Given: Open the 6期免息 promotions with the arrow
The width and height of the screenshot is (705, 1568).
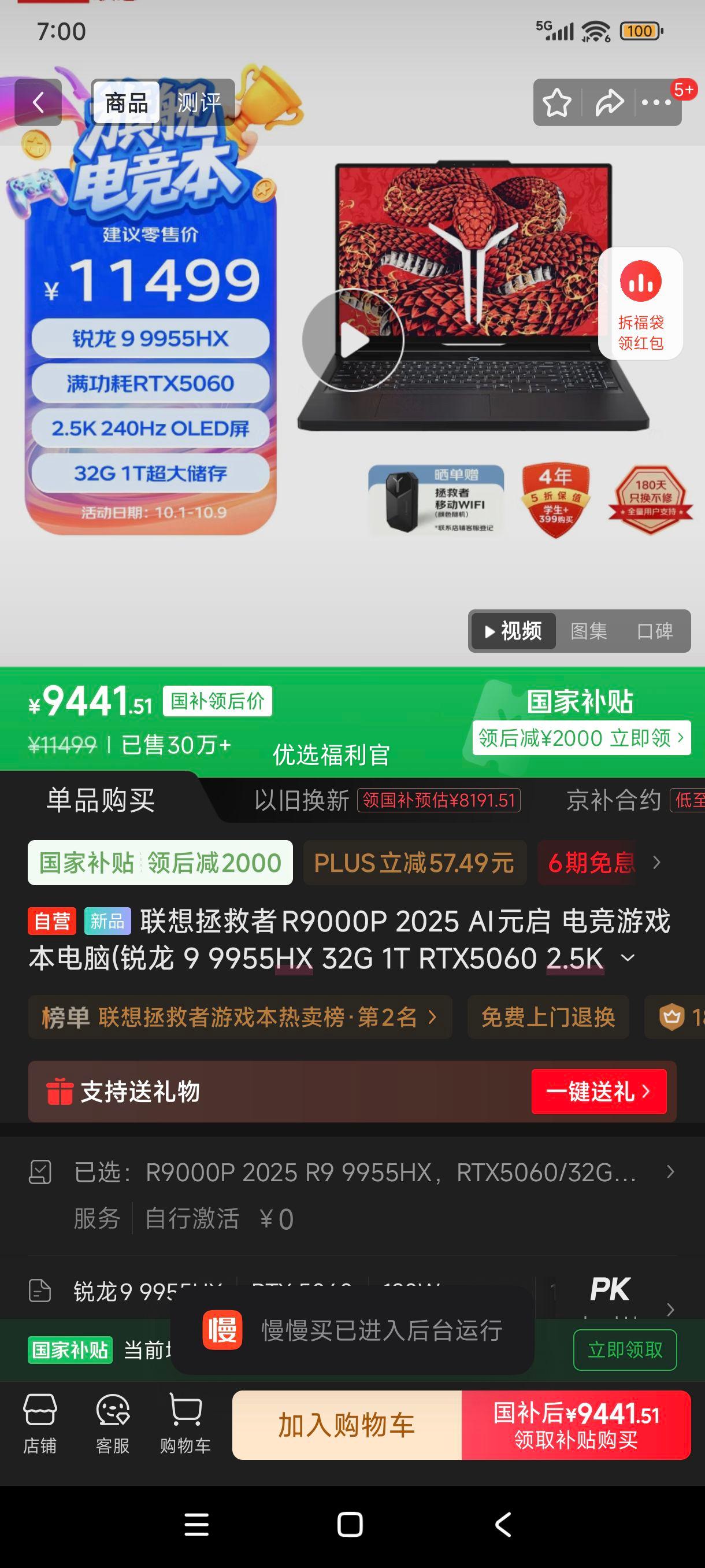Looking at the screenshot, I should 655,862.
